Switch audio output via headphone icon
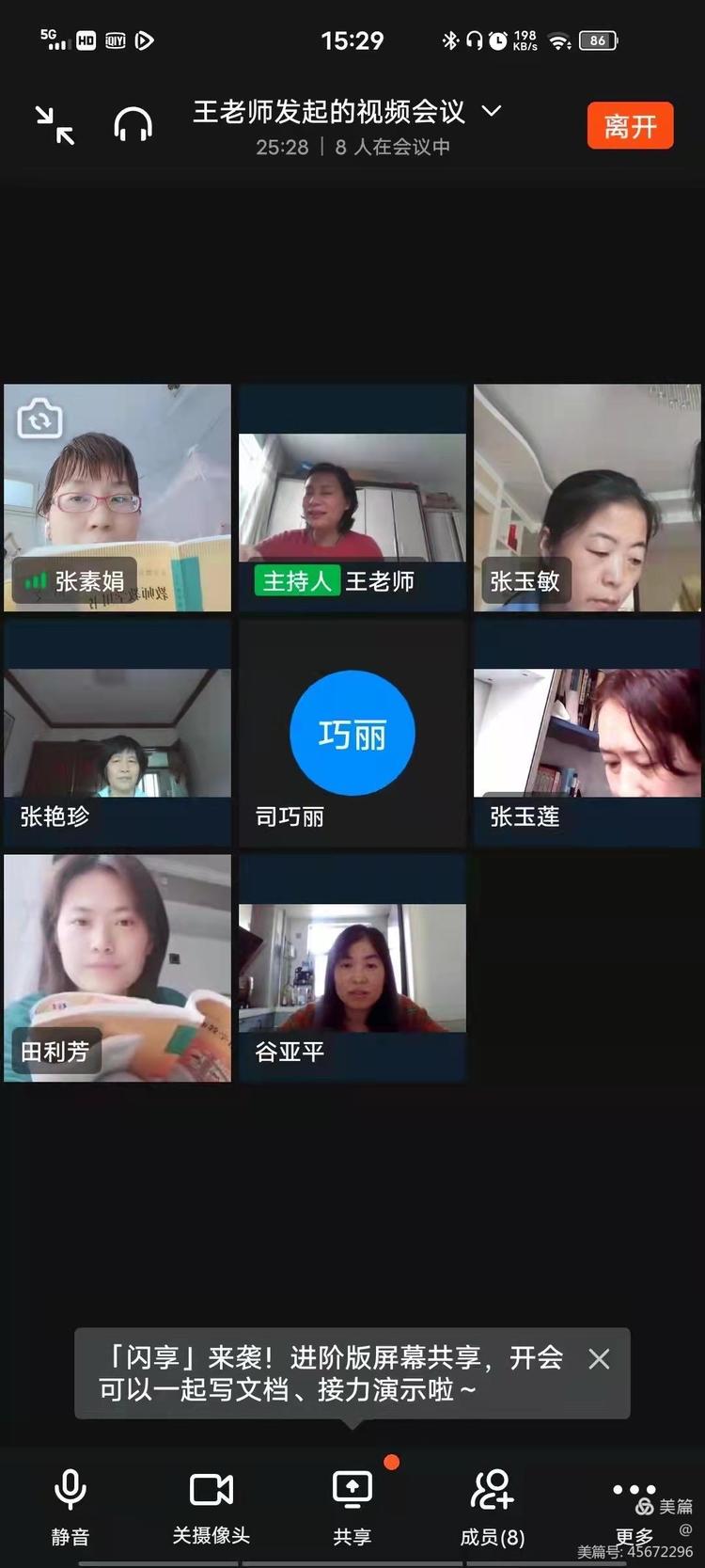 (x=133, y=125)
